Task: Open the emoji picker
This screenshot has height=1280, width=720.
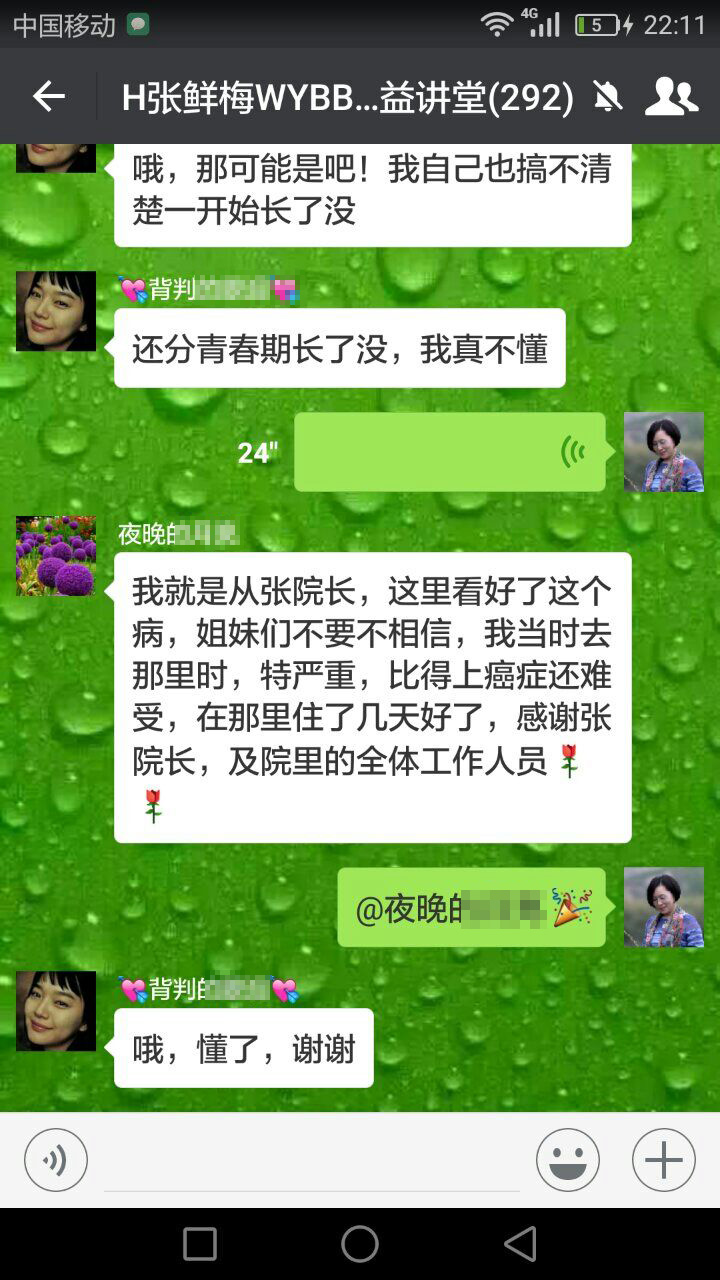Action: tap(568, 1160)
